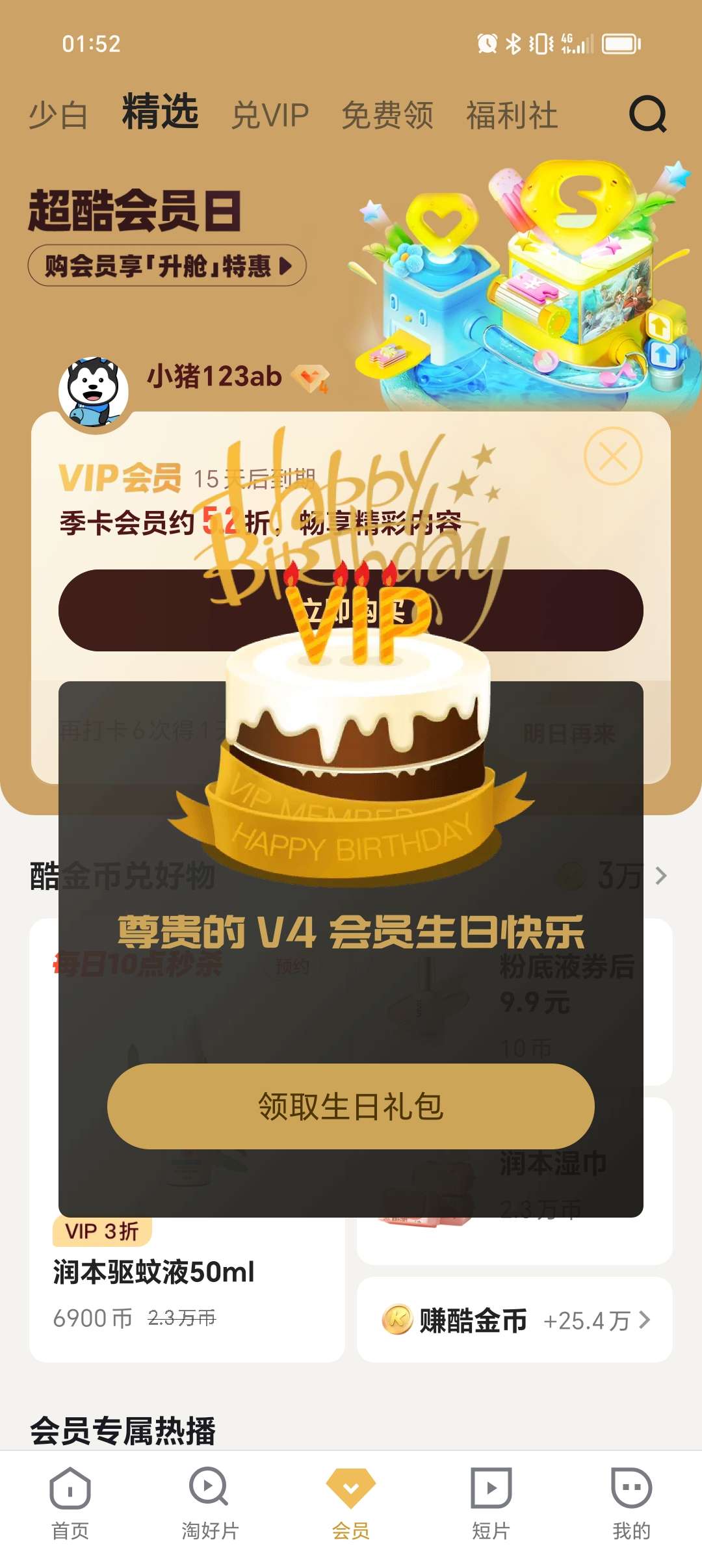Open 小猪123ab profile avatar
The image size is (702, 1568).
pos(94,391)
